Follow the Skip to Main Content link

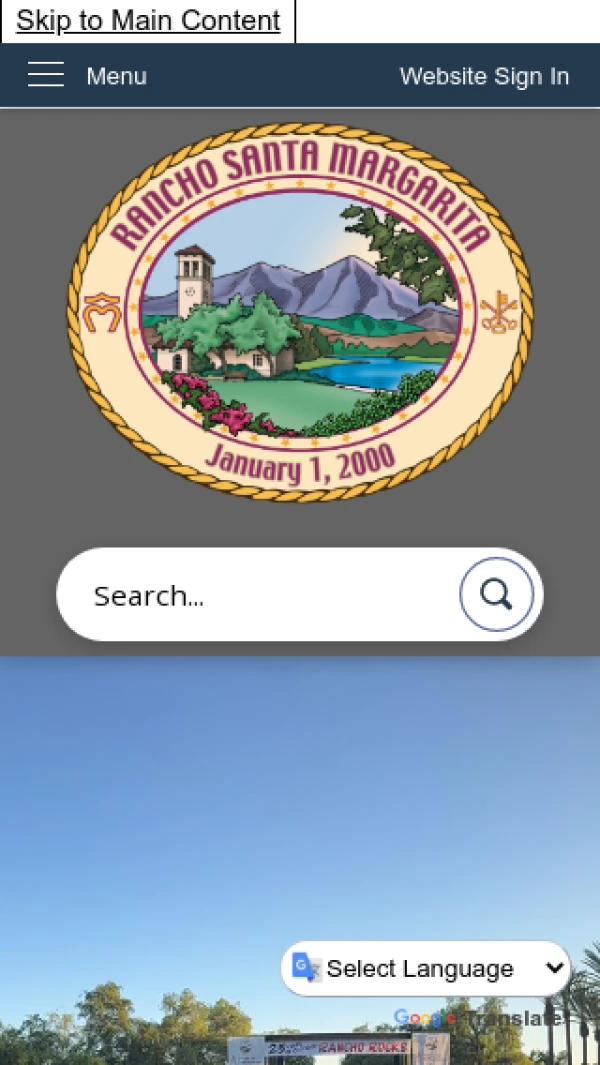click(x=148, y=21)
